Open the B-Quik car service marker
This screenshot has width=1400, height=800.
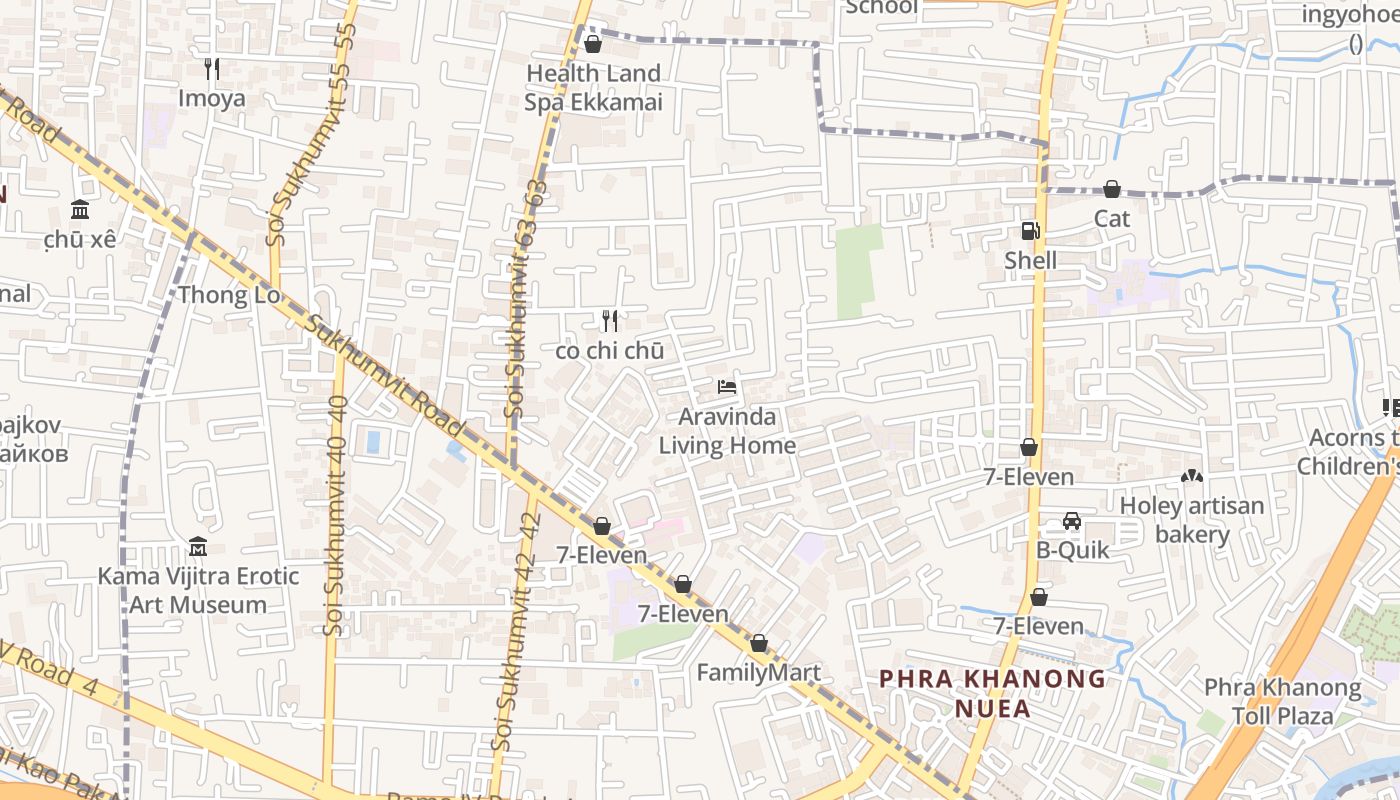1072,521
